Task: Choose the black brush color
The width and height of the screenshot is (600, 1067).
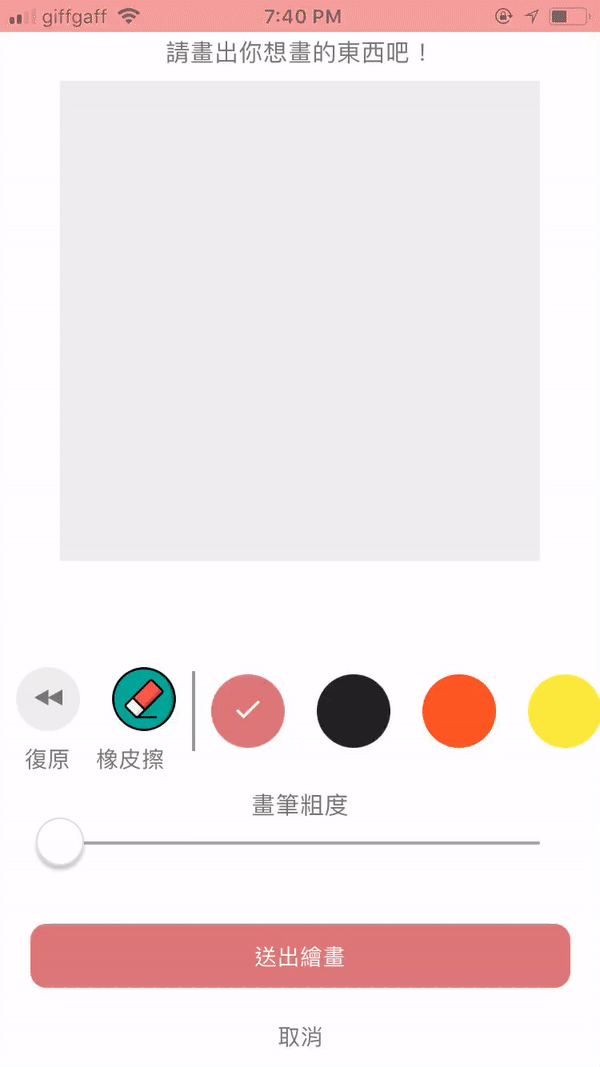Action: click(x=353, y=711)
